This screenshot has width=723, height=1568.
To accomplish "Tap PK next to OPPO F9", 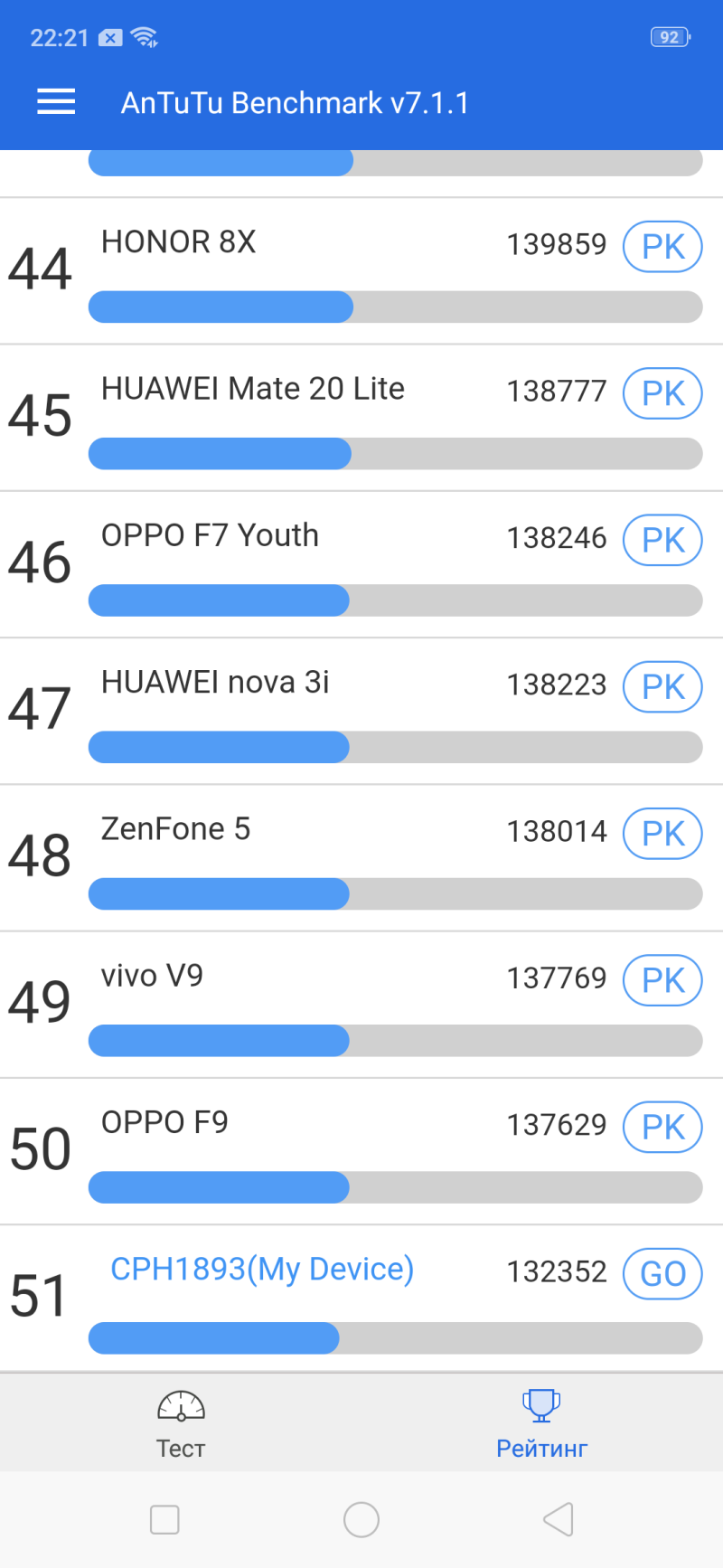I will click(662, 1128).
